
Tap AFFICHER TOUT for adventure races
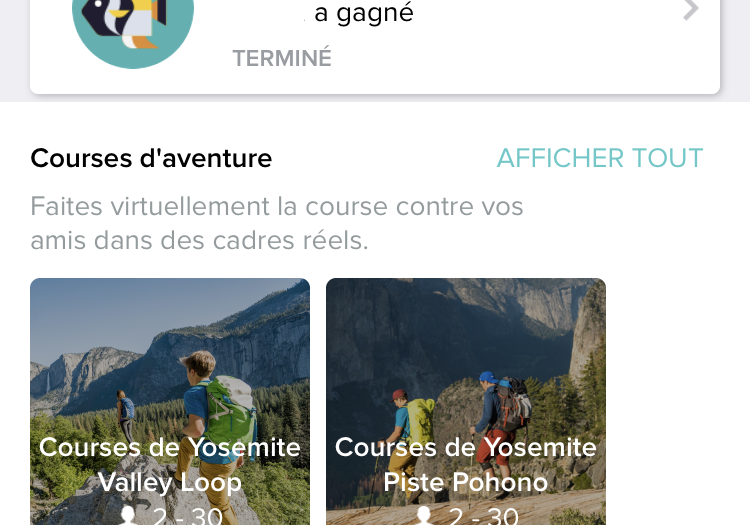click(x=600, y=159)
